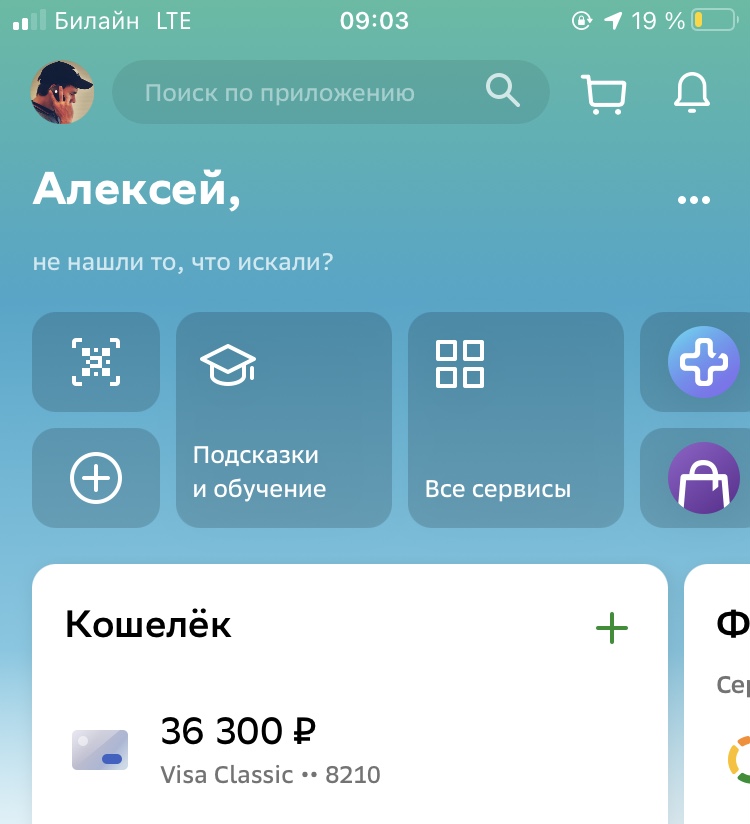Launch the QR code scanner tile
This screenshot has width=750, height=824.
tap(96, 362)
